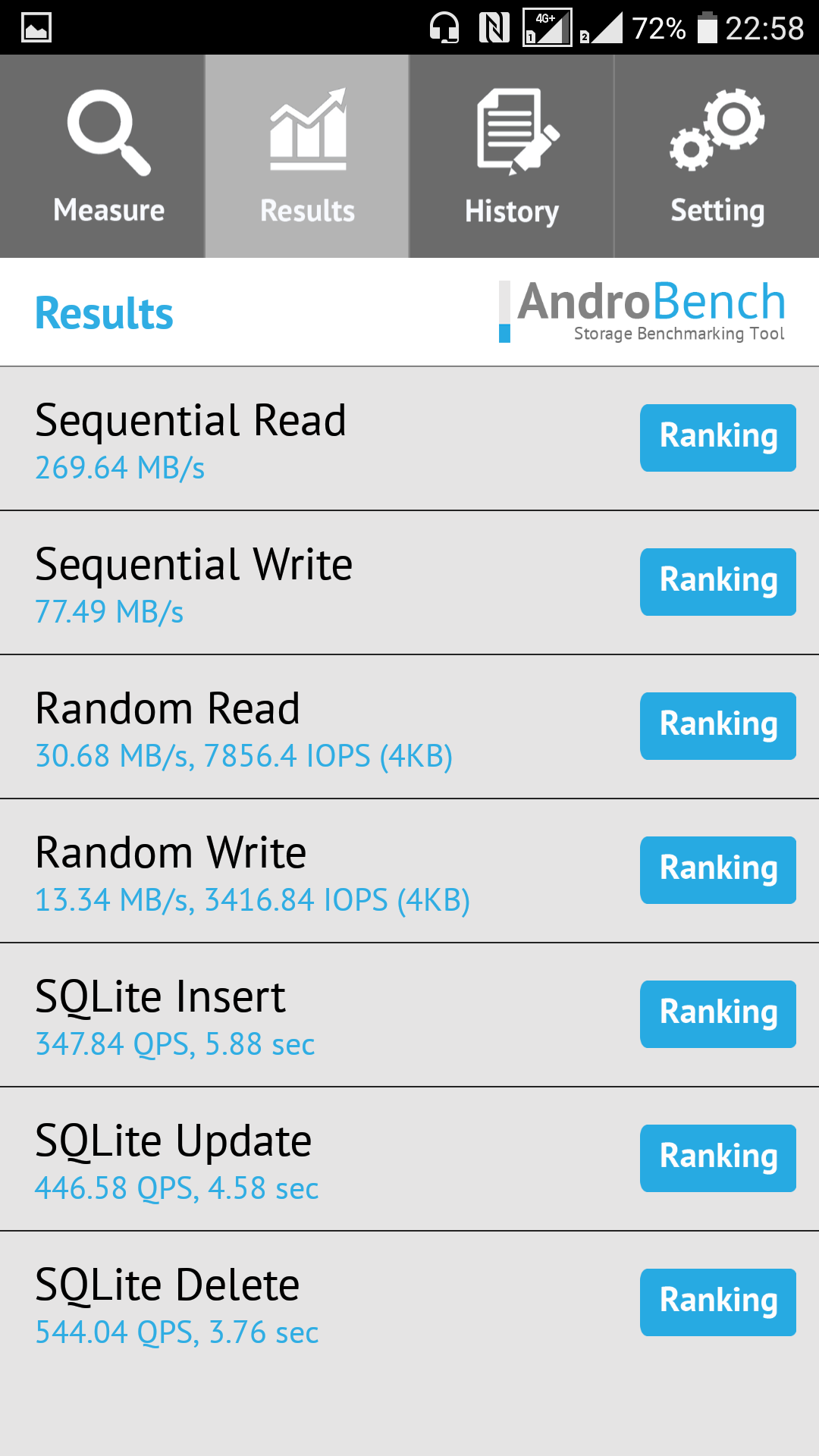The image size is (819, 1456).
Task: Go to the Setting tab
Action: (717, 156)
